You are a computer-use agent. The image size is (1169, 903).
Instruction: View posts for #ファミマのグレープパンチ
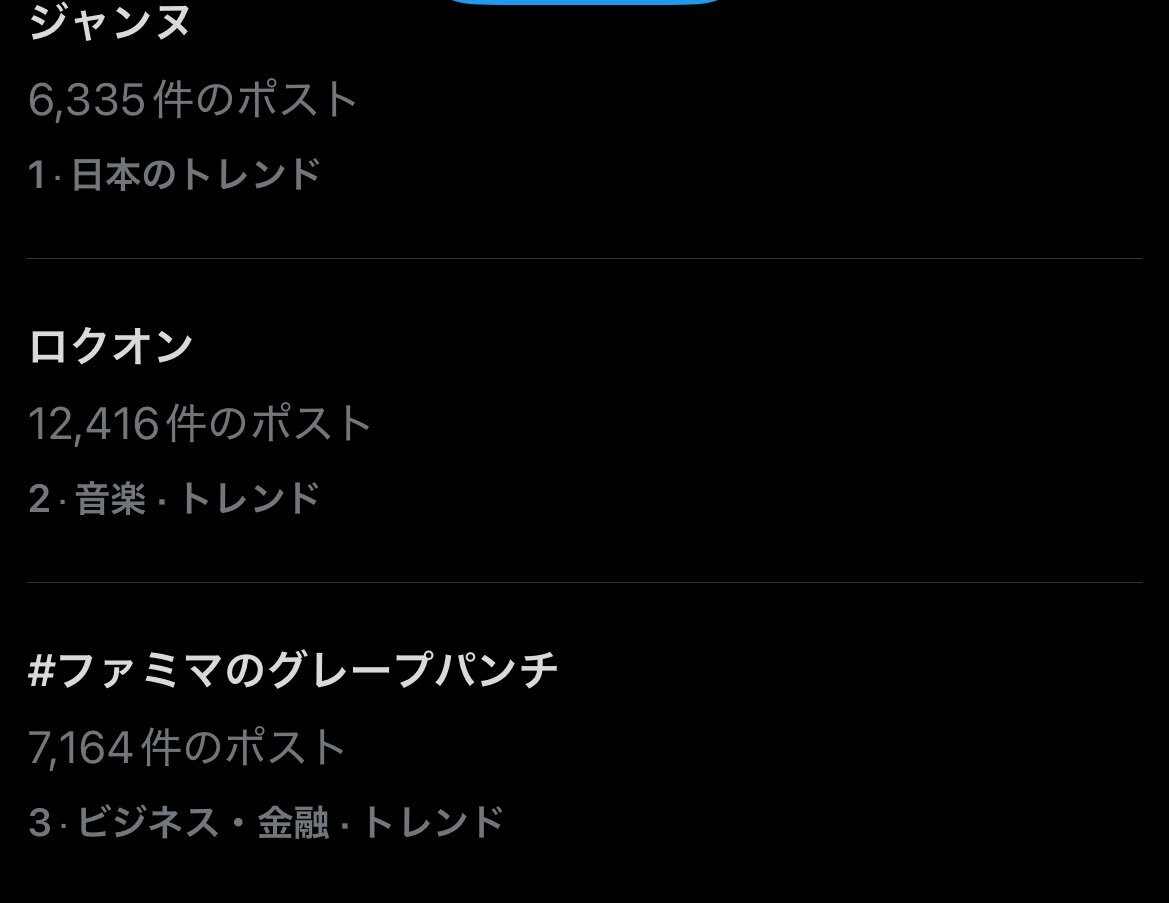click(x=292, y=671)
